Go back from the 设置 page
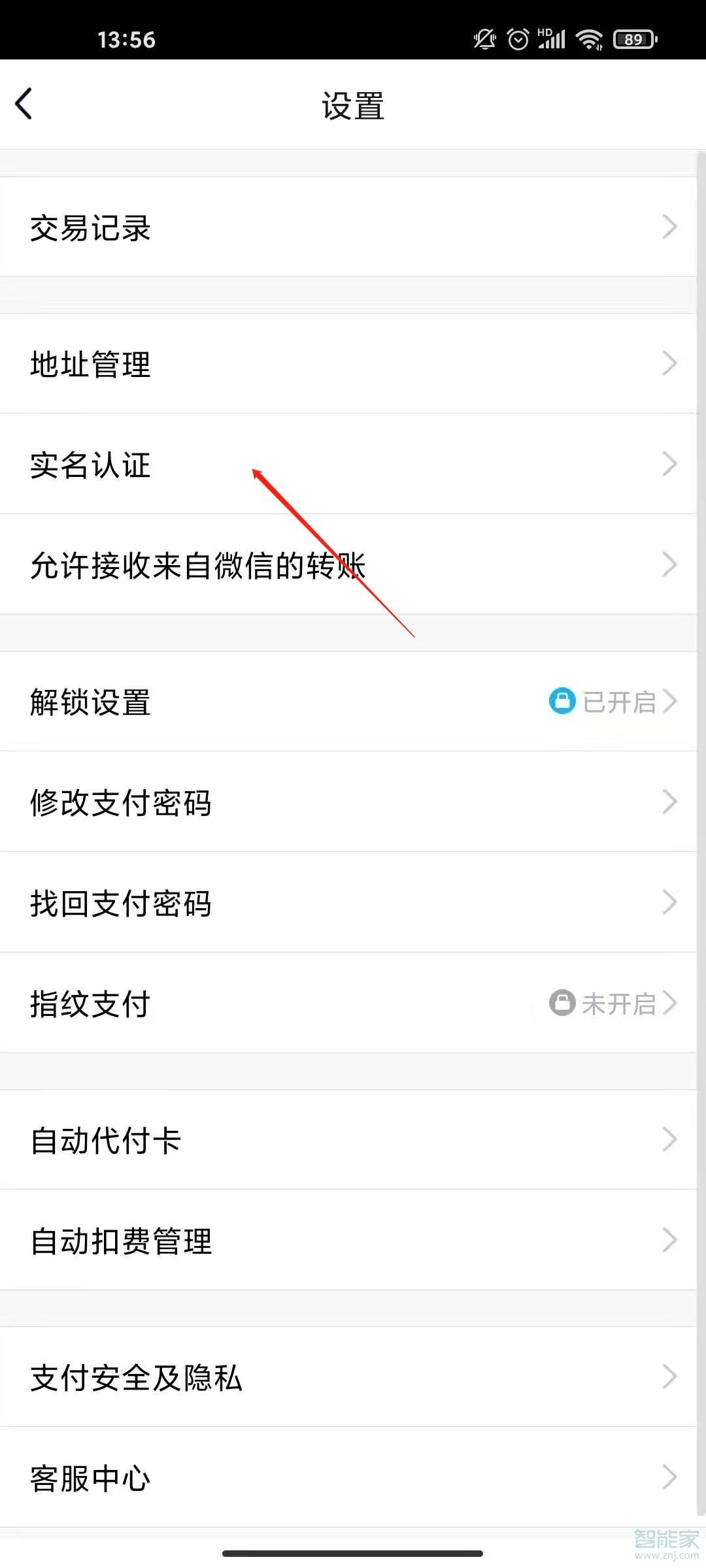The image size is (706, 1568). (24, 105)
